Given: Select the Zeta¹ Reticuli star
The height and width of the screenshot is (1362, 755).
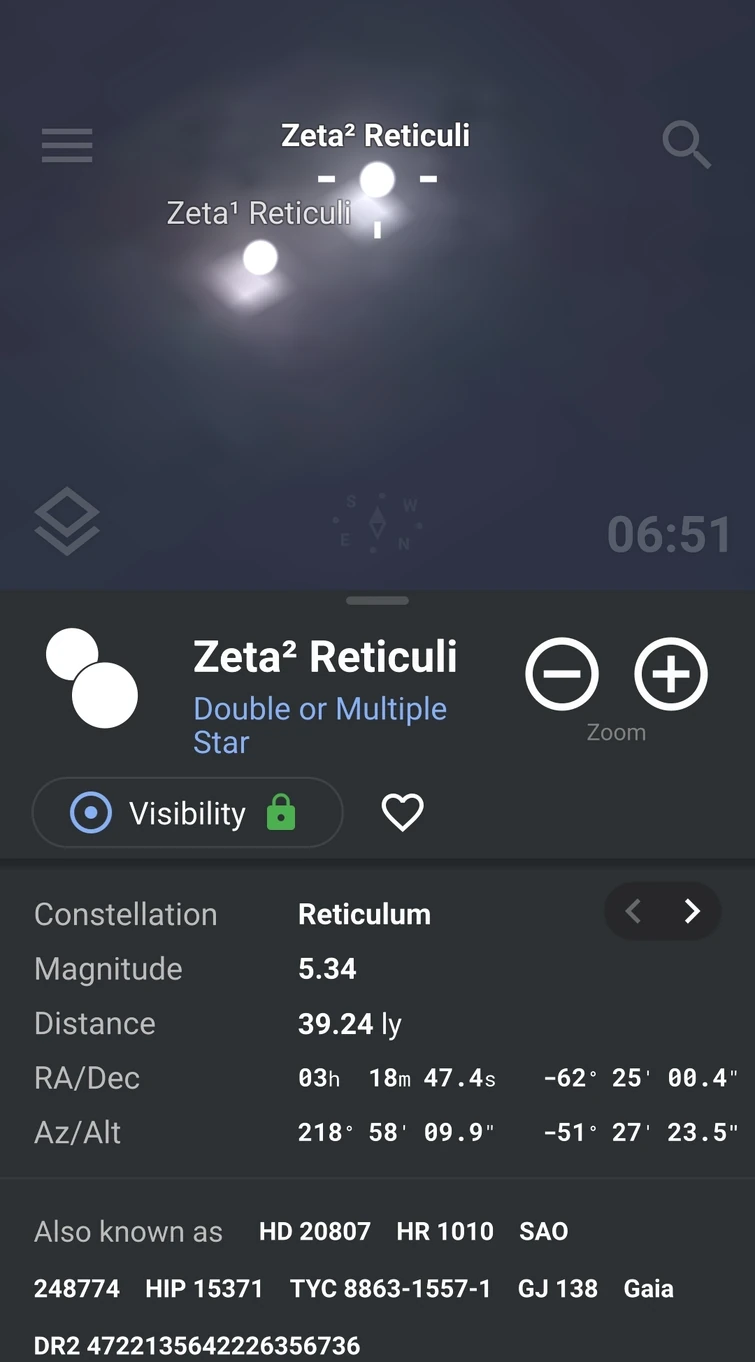Looking at the screenshot, I should pyautogui.click(x=260, y=259).
